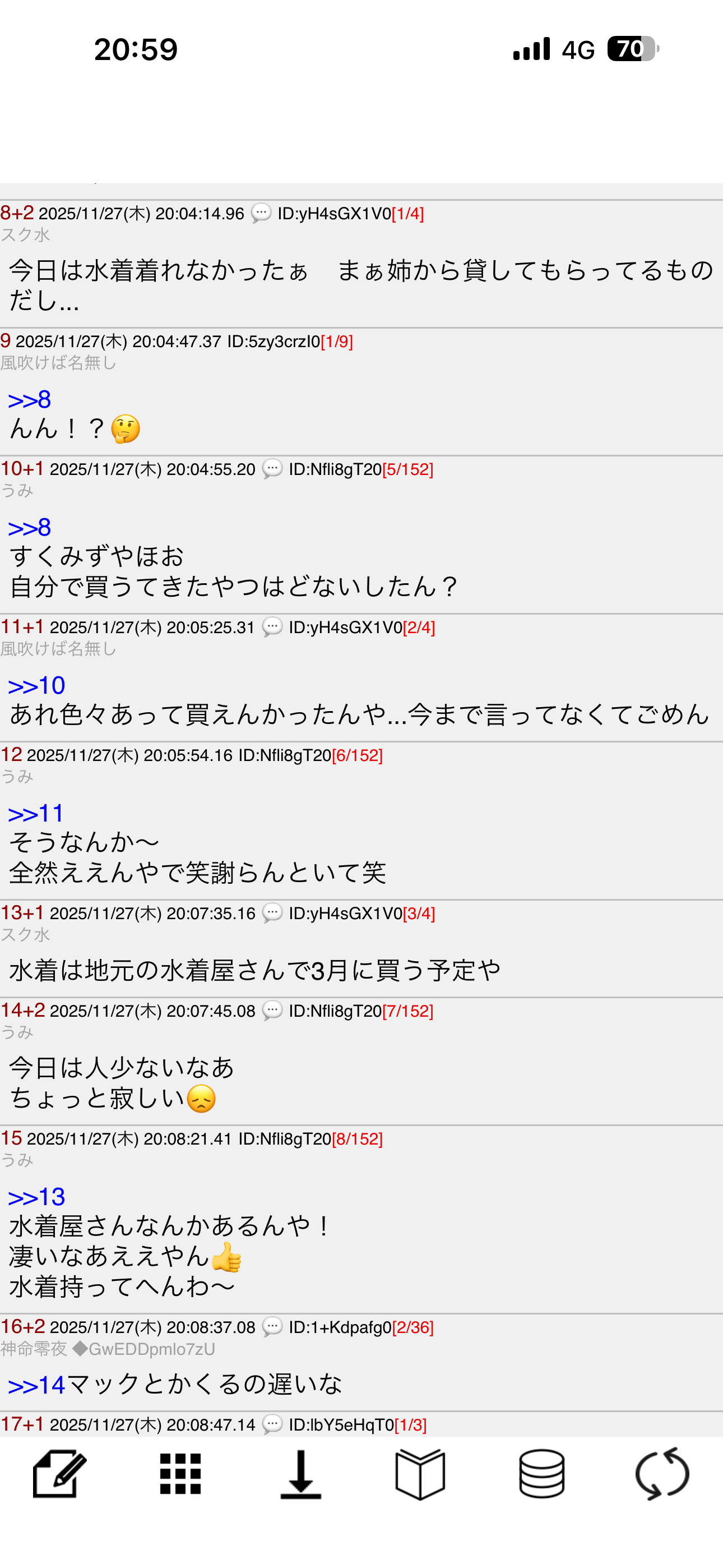Show replies to post 11+1
The width and height of the screenshot is (723, 1568).
point(22,627)
